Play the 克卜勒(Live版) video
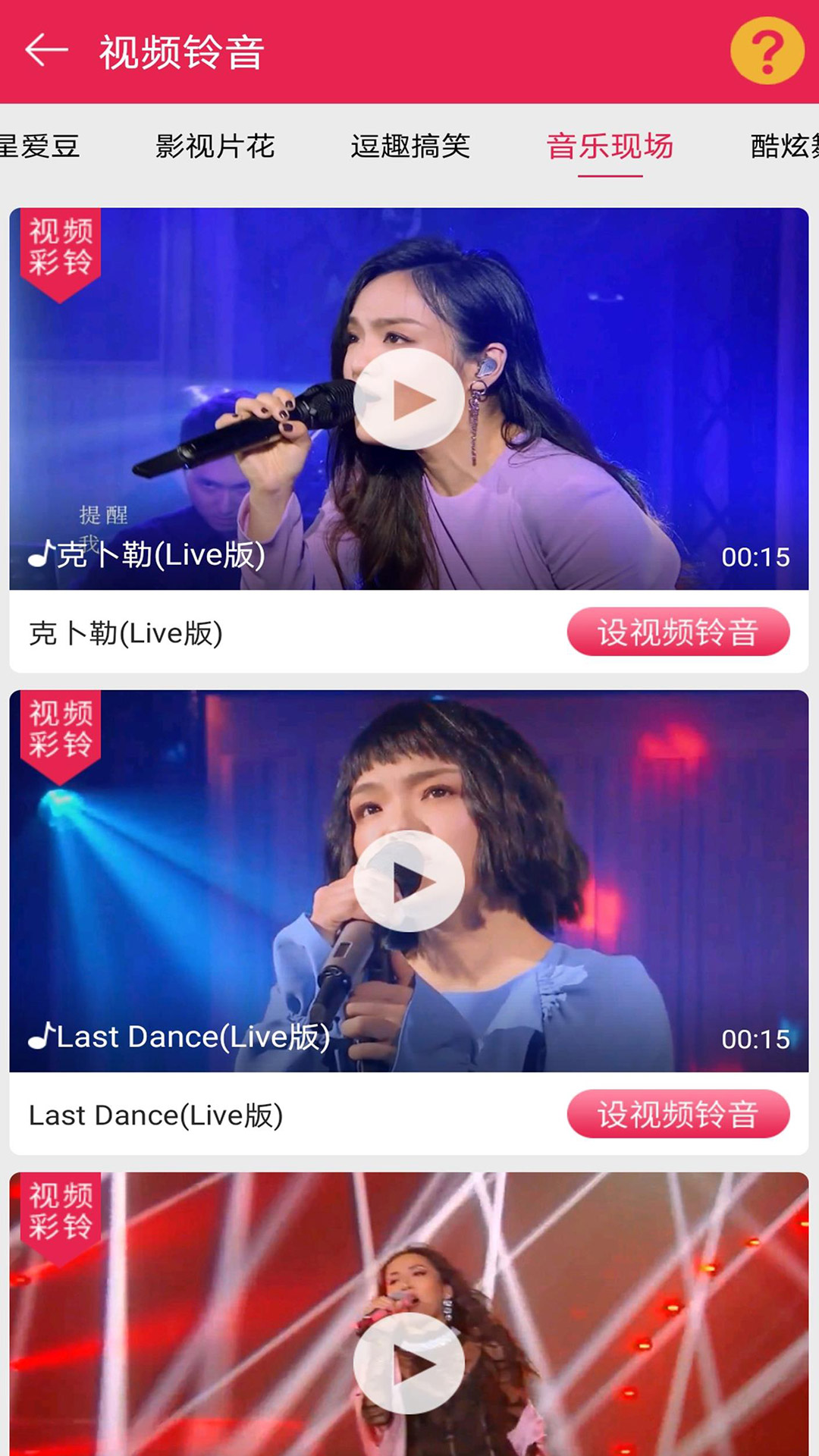The image size is (819, 1456). tap(409, 399)
